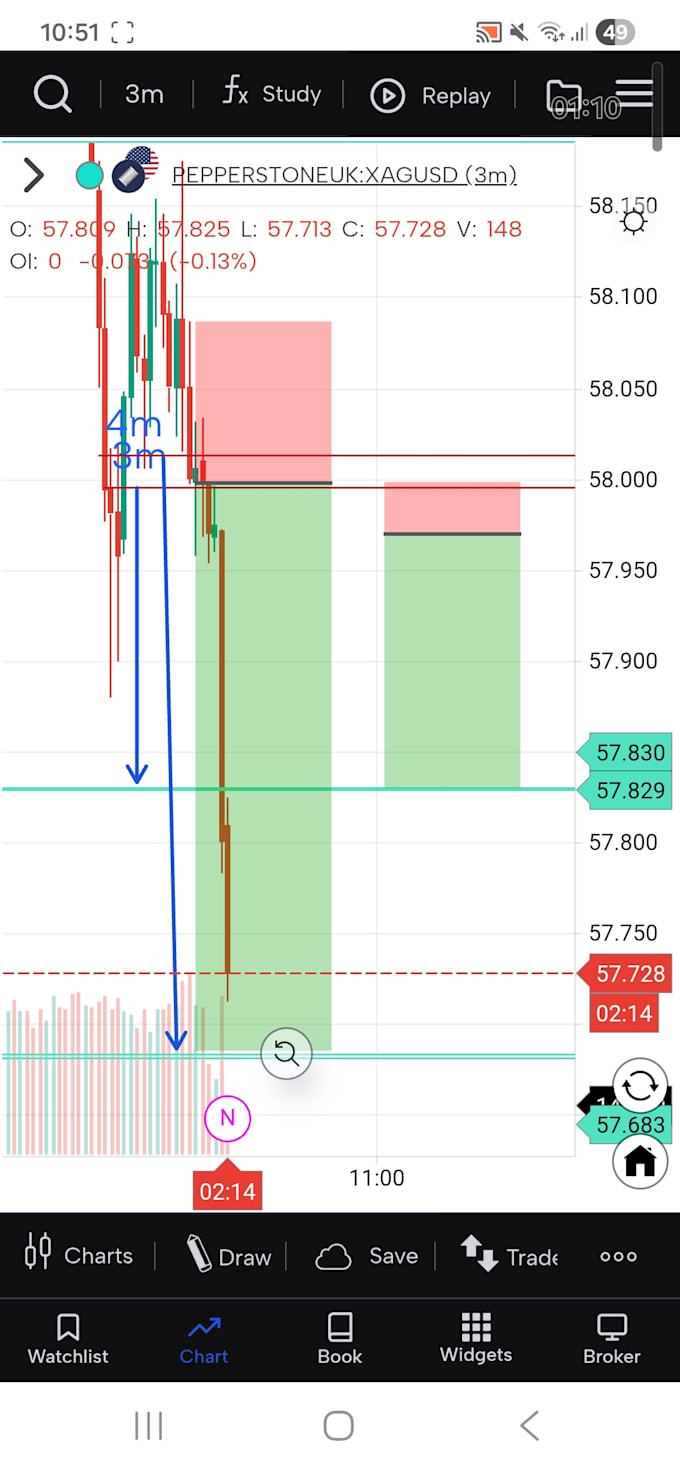Open the hamburger menu
The image size is (680, 1473).
(x=634, y=94)
